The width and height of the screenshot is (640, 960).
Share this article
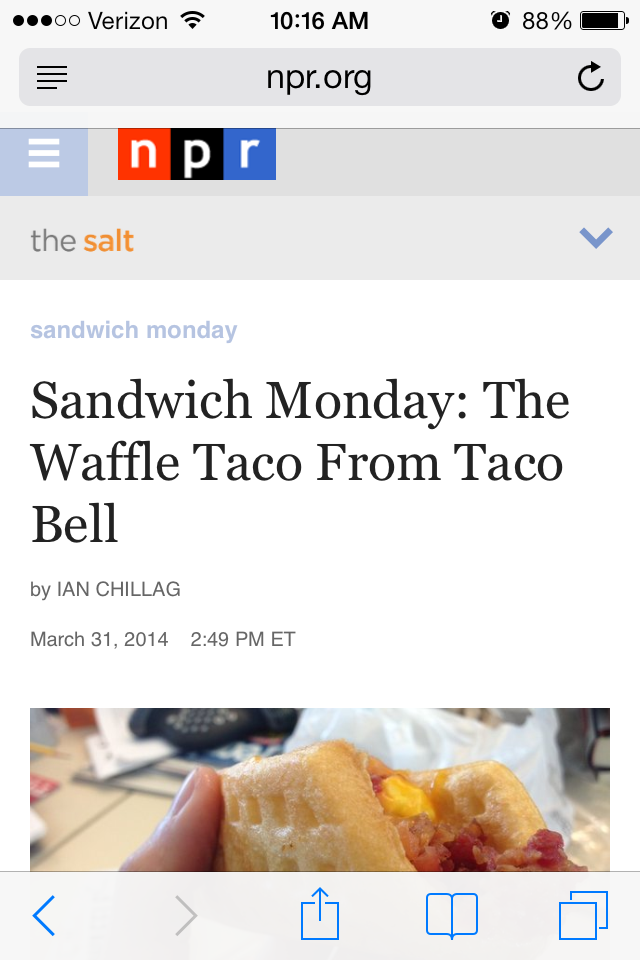(320, 915)
